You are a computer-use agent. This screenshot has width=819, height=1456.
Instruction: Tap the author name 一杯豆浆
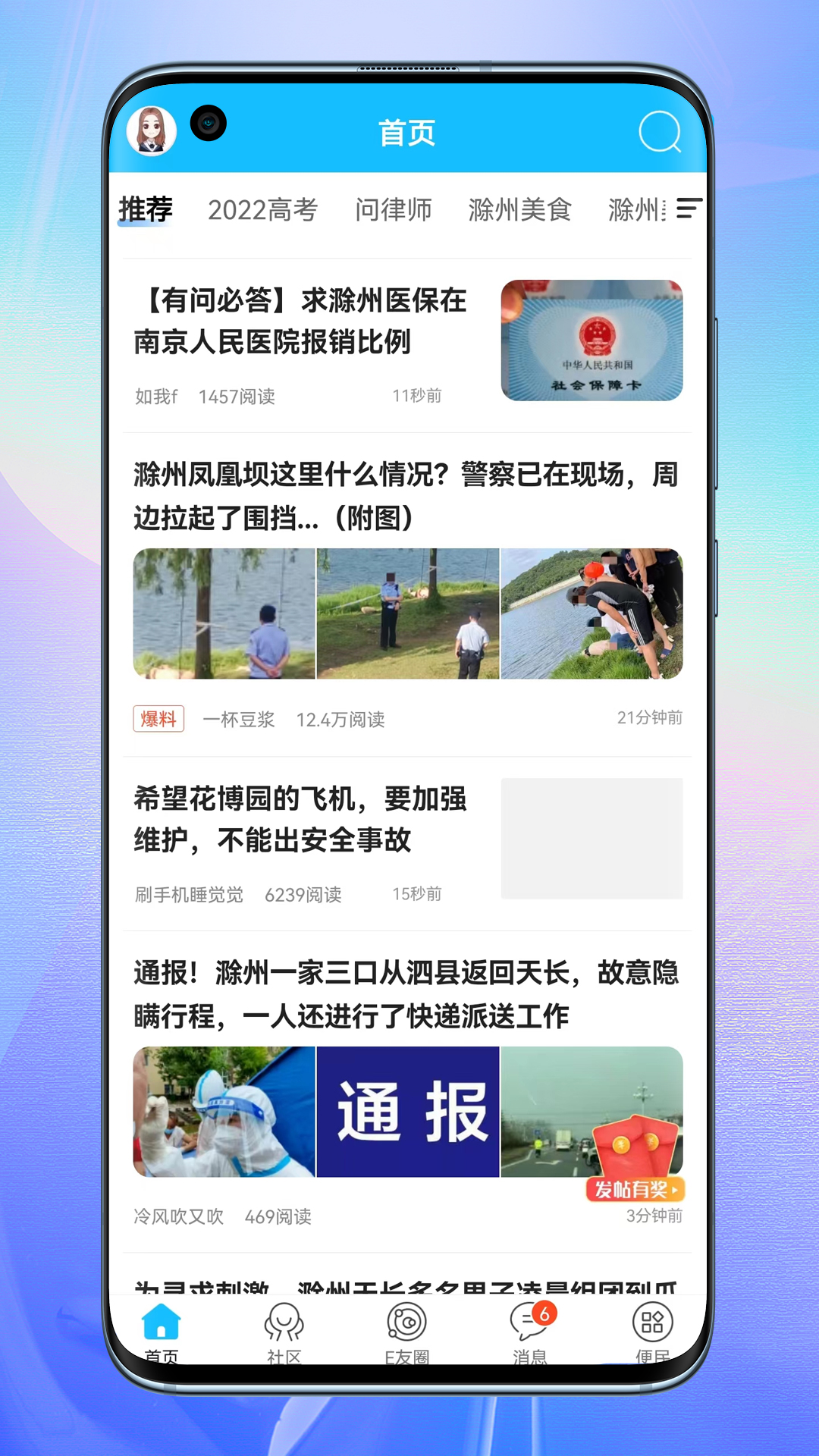click(x=239, y=719)
